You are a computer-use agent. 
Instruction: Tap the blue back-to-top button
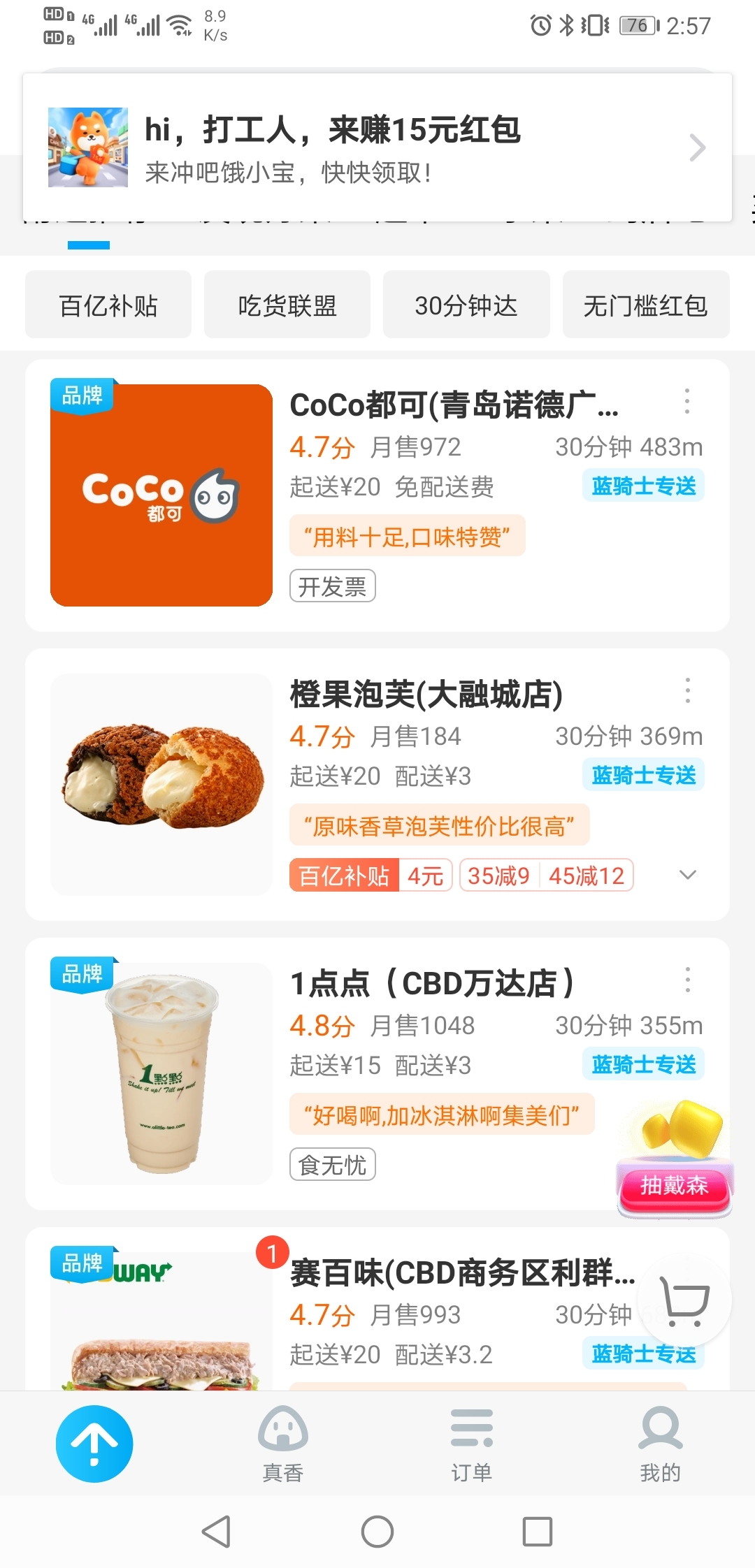94,1444
